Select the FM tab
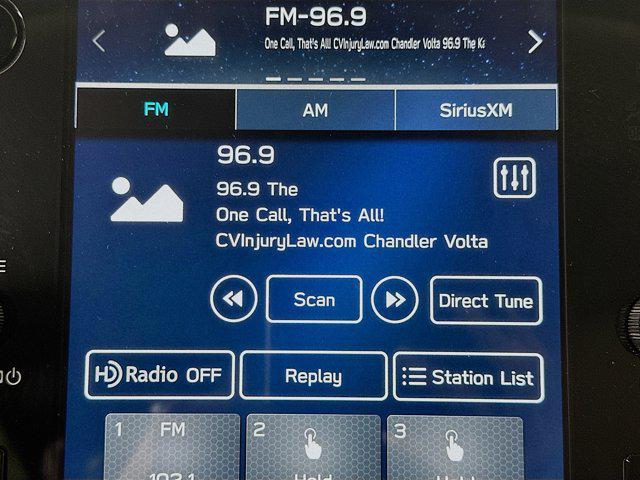The image size is (640, 480). (156, 110)
